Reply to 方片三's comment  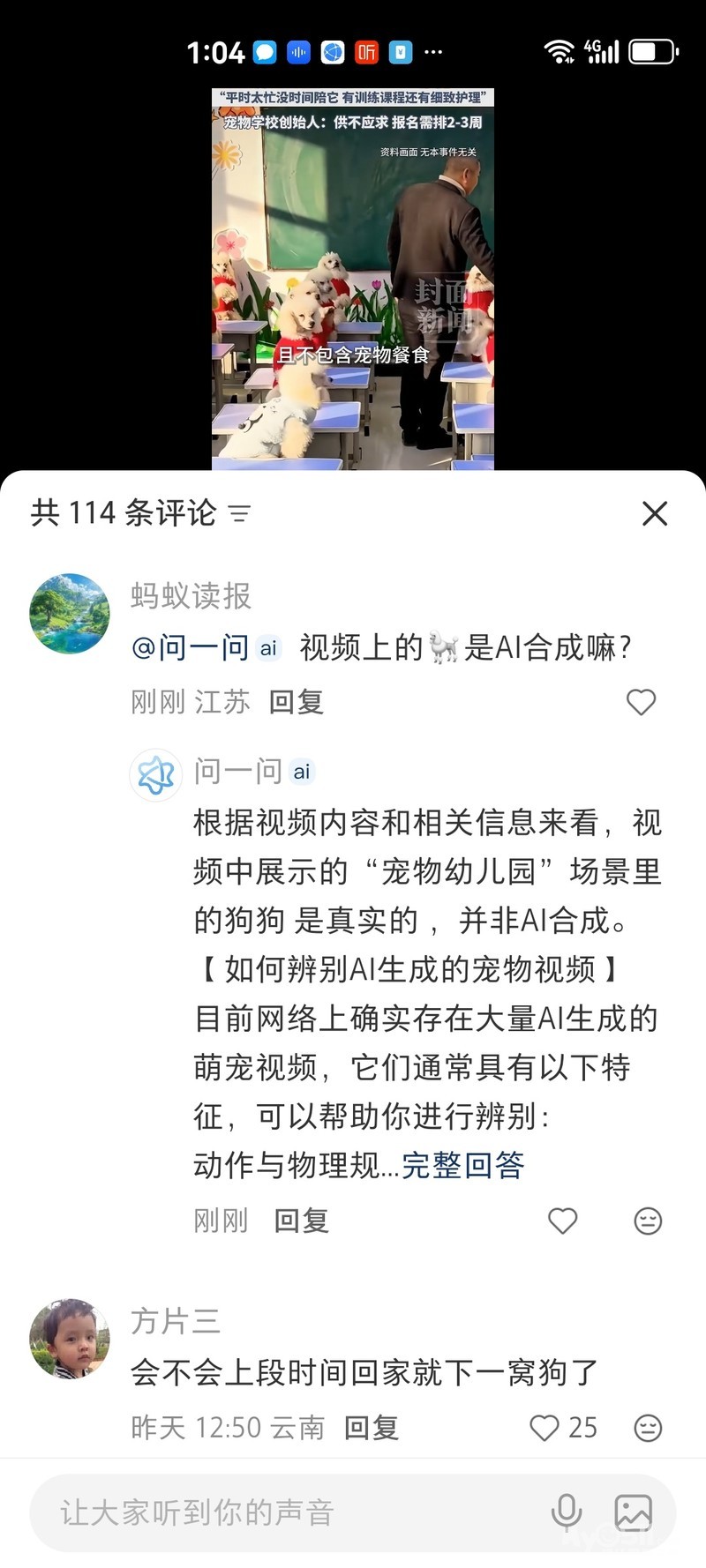[371, 1428]
